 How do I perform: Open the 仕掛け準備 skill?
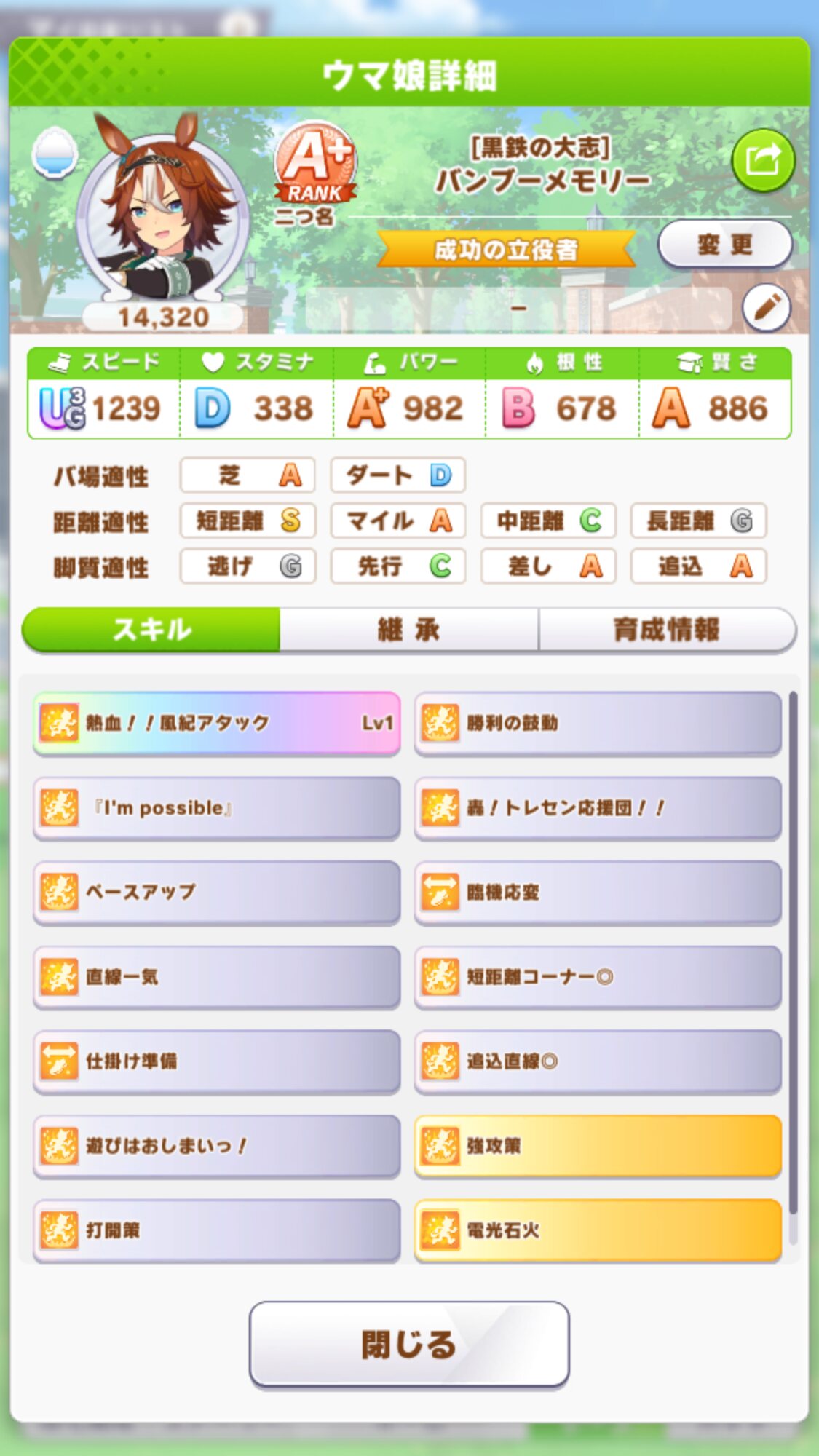[216, 1061]
